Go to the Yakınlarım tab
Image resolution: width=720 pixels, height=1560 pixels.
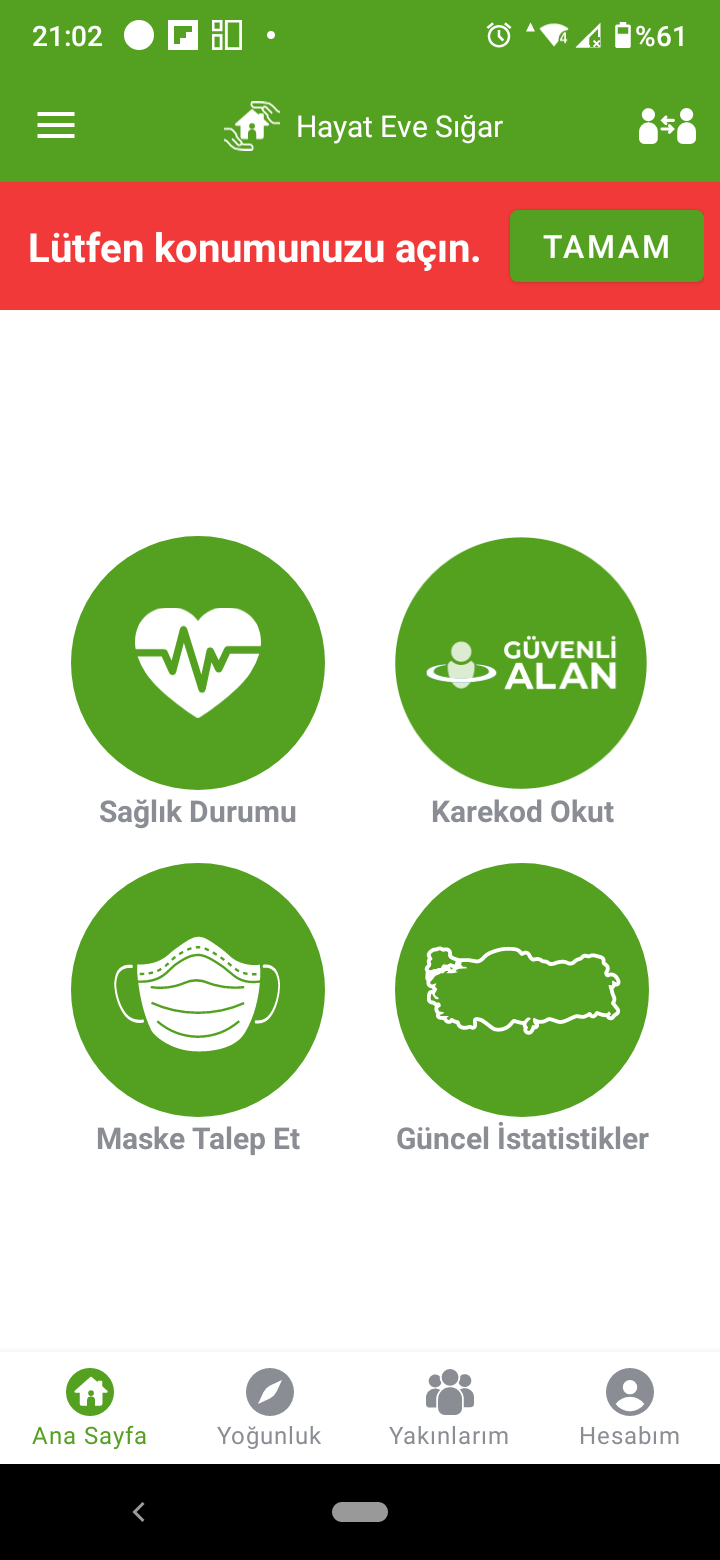click(x=450, y=1408)
